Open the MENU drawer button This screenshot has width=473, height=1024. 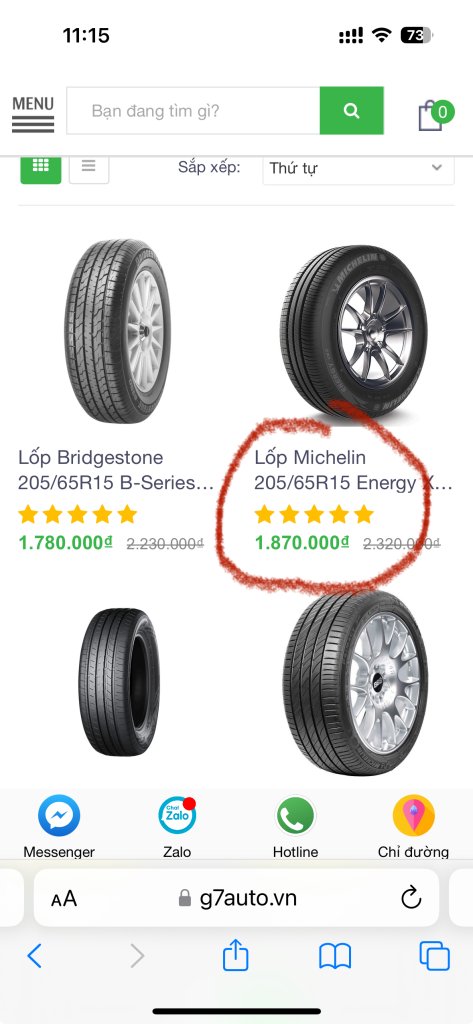[x=33, y=114]
